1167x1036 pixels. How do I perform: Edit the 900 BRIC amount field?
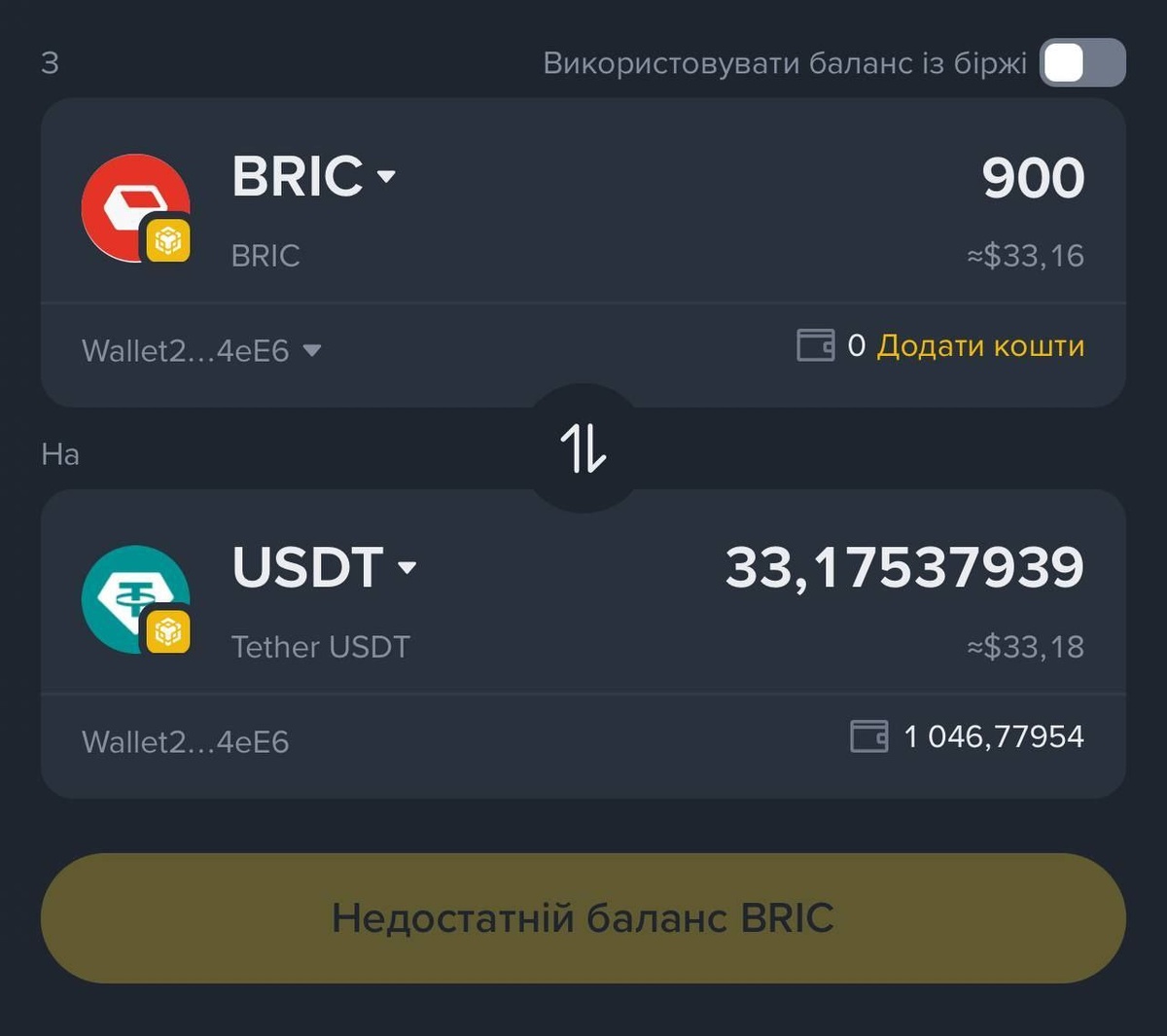(x=1032, y=178)
